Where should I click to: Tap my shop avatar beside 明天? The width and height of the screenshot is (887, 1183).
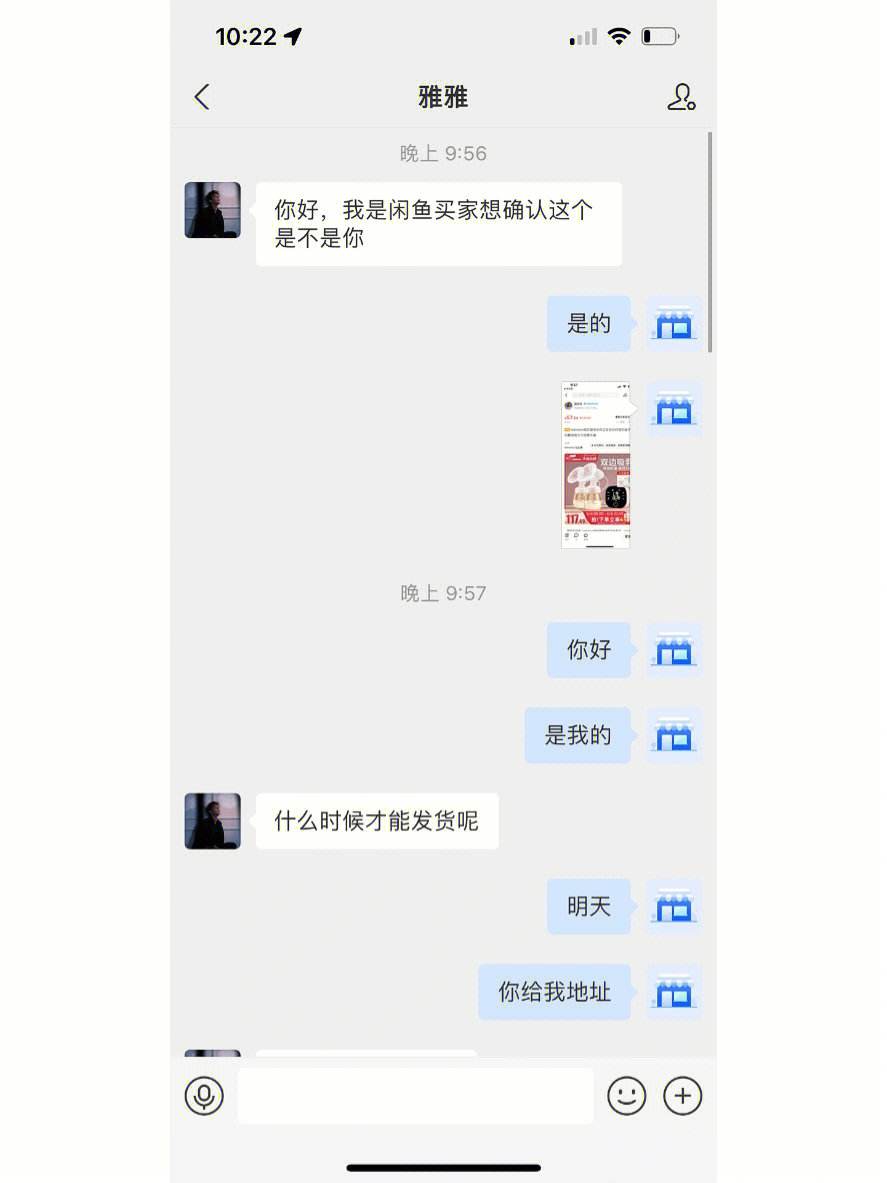pyautogui.click(x=674, y=907)
